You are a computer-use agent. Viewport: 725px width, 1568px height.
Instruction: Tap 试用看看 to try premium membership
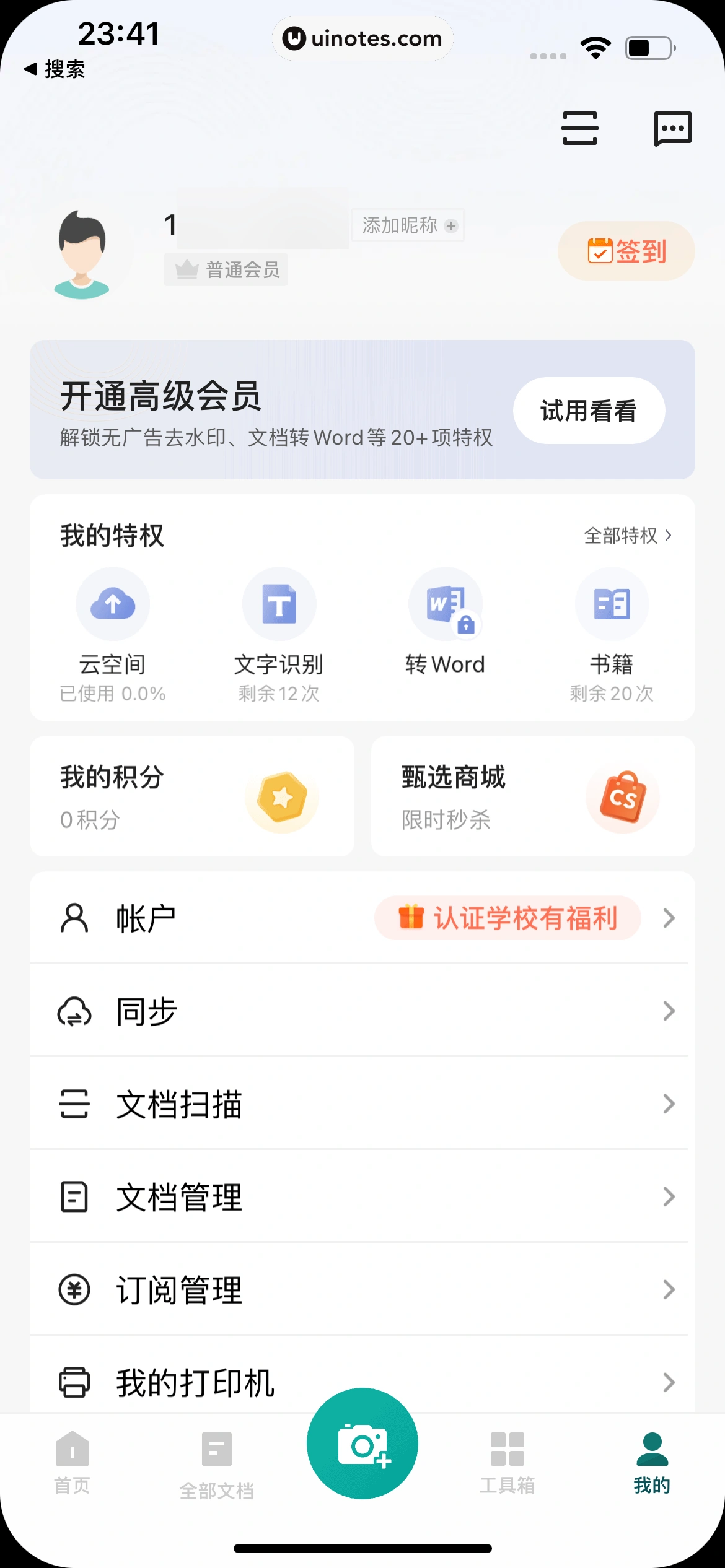(x=589, y=411)
